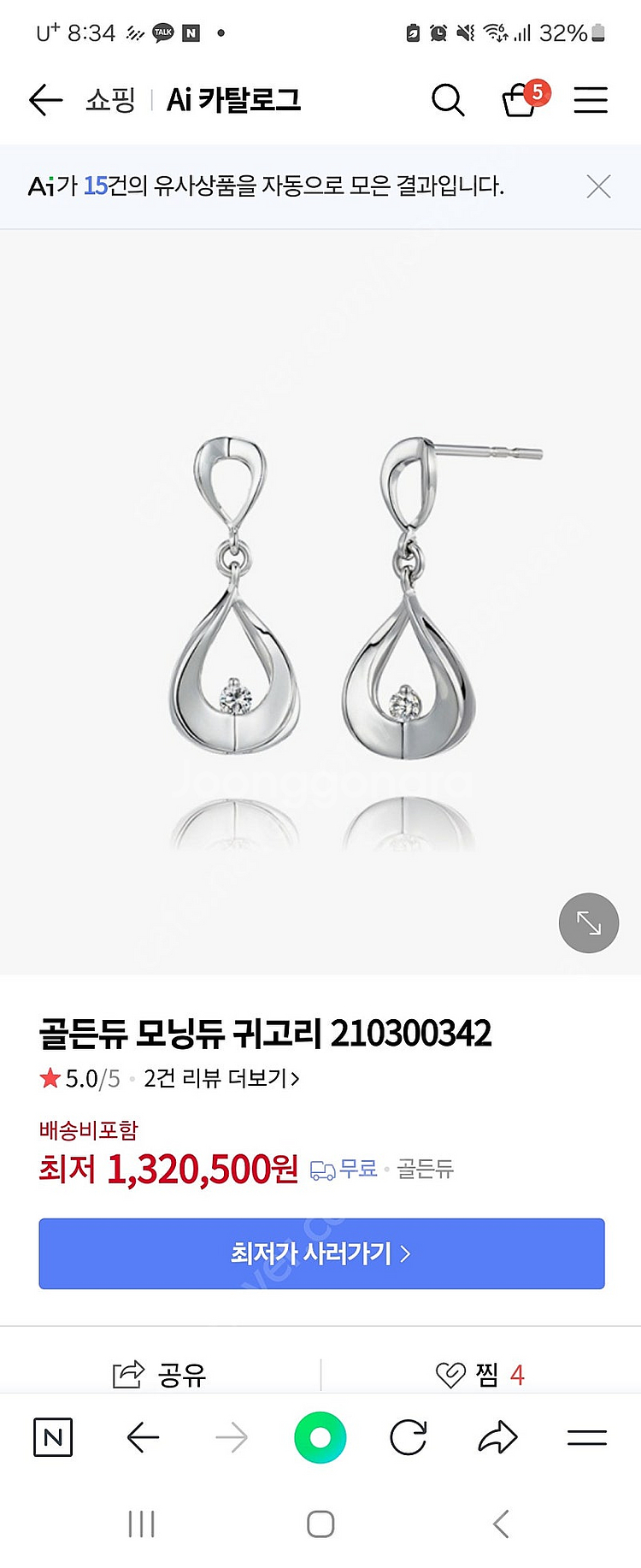Open the 쇼핑 home link
This screenshot has height=1568, width=641.
click(110, 100)
